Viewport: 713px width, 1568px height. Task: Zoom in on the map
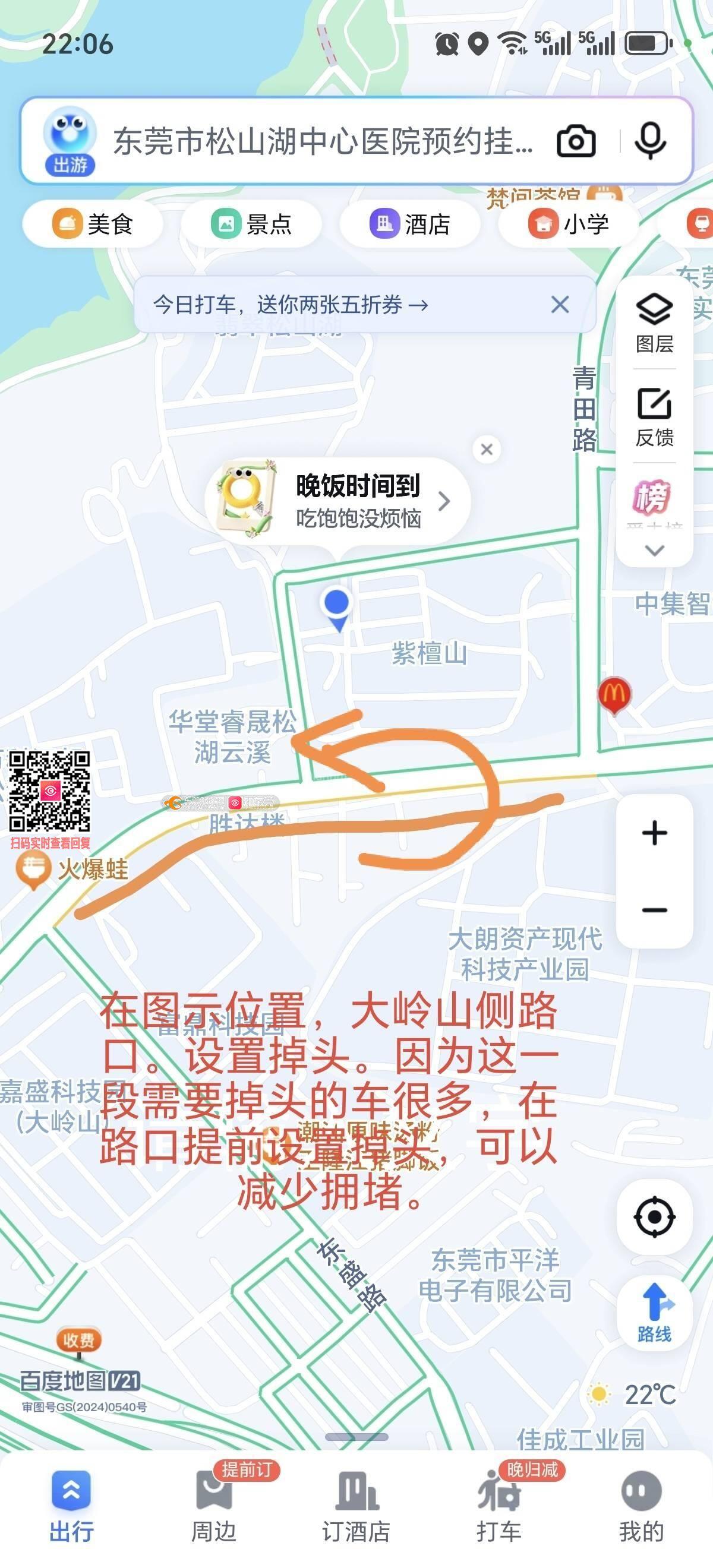click(x=654, y=833)
